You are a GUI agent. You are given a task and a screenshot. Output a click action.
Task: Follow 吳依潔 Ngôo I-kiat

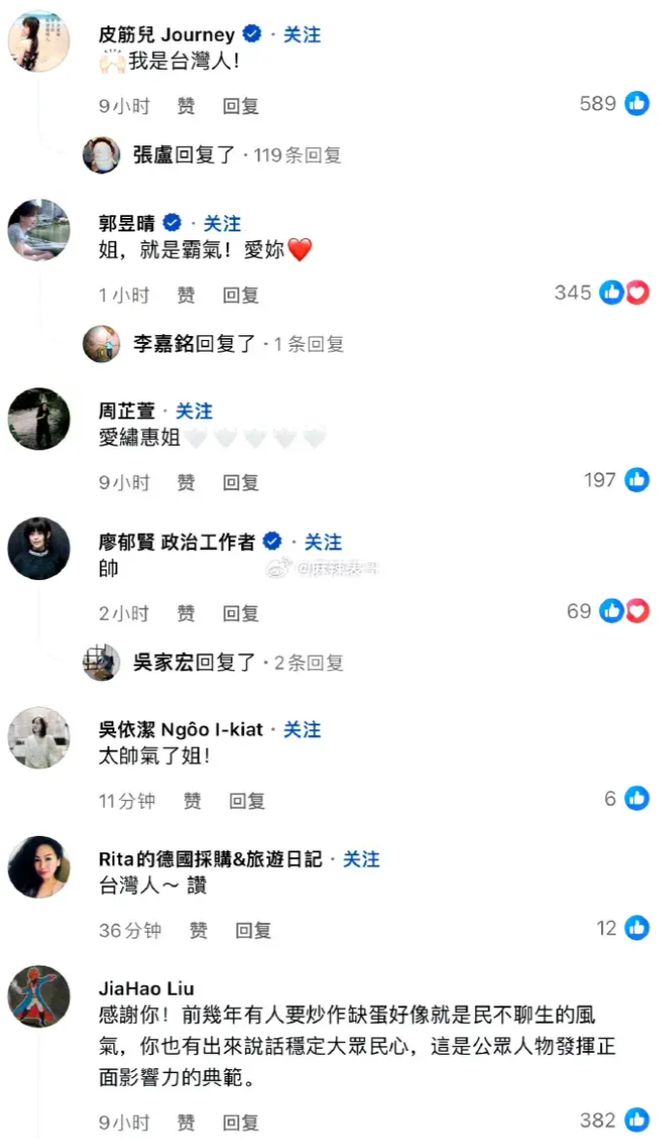coord(301,729)
